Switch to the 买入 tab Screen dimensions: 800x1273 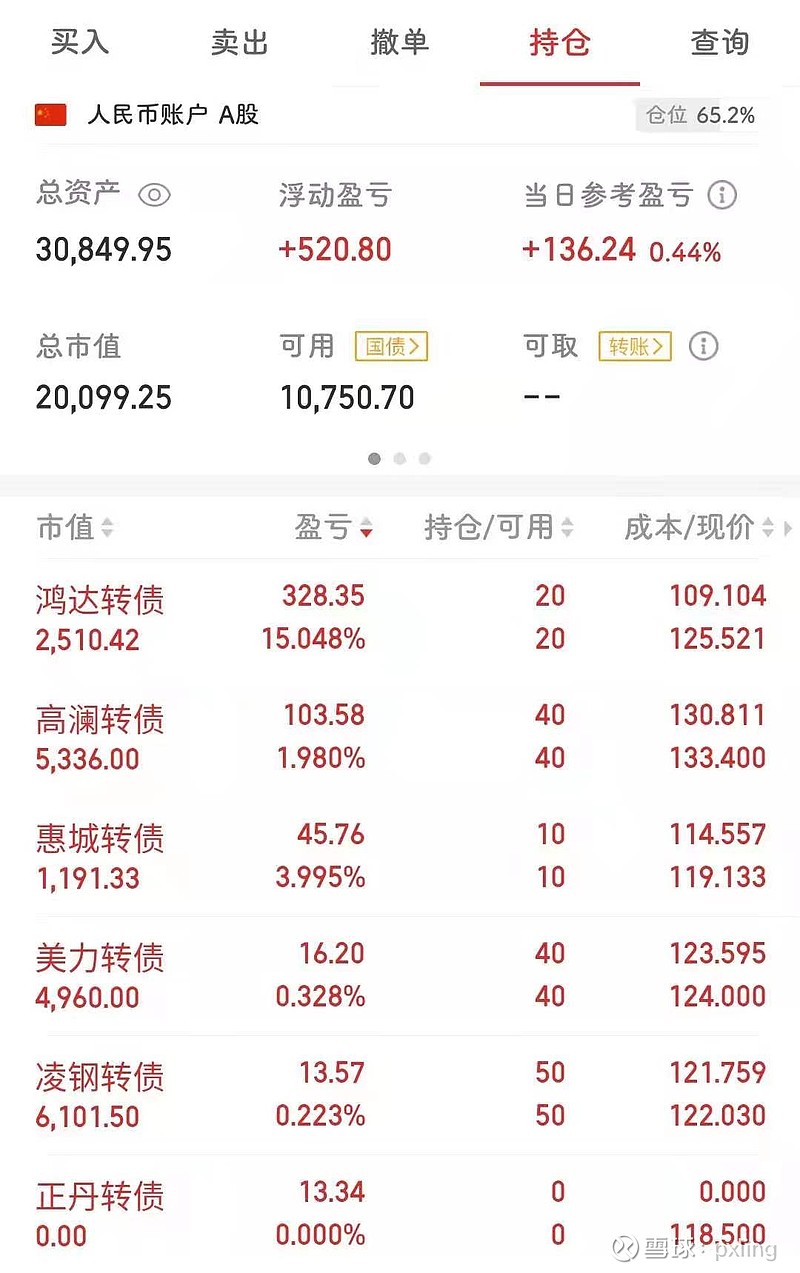pos(79,43)
